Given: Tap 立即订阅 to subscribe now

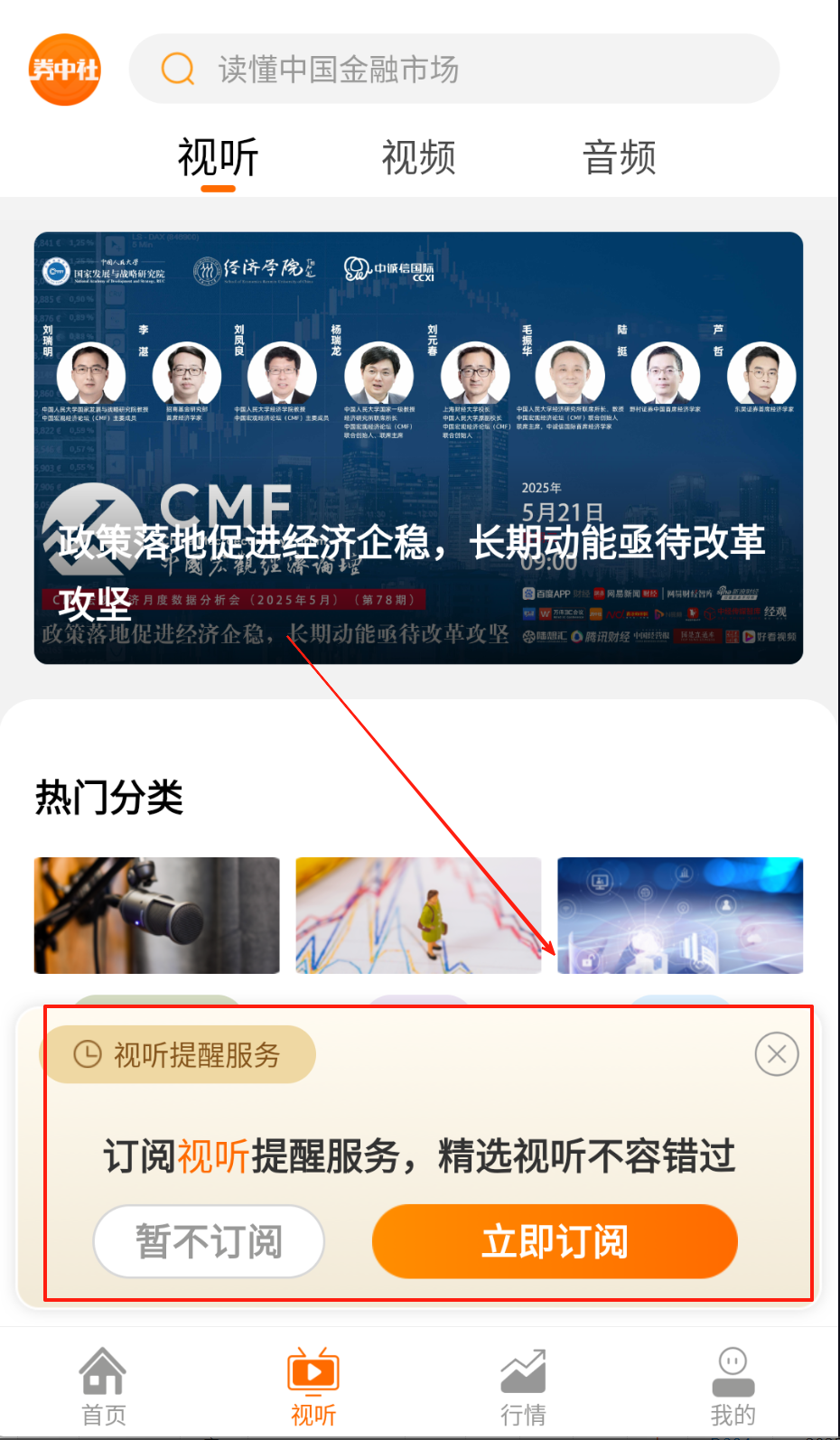Looking at the screenshot, I should pyautogui.click(x=555, y=1241).
